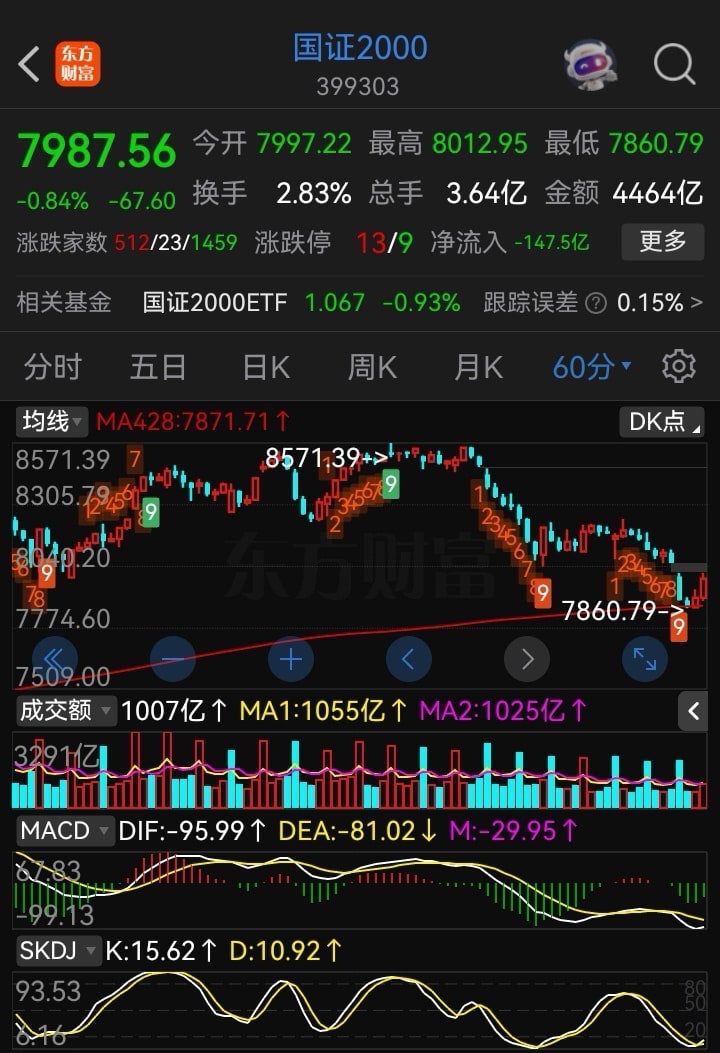Expand chart to fullscreen
The width and height of the screenshot is (720, 1053).
tap(645, 659)
